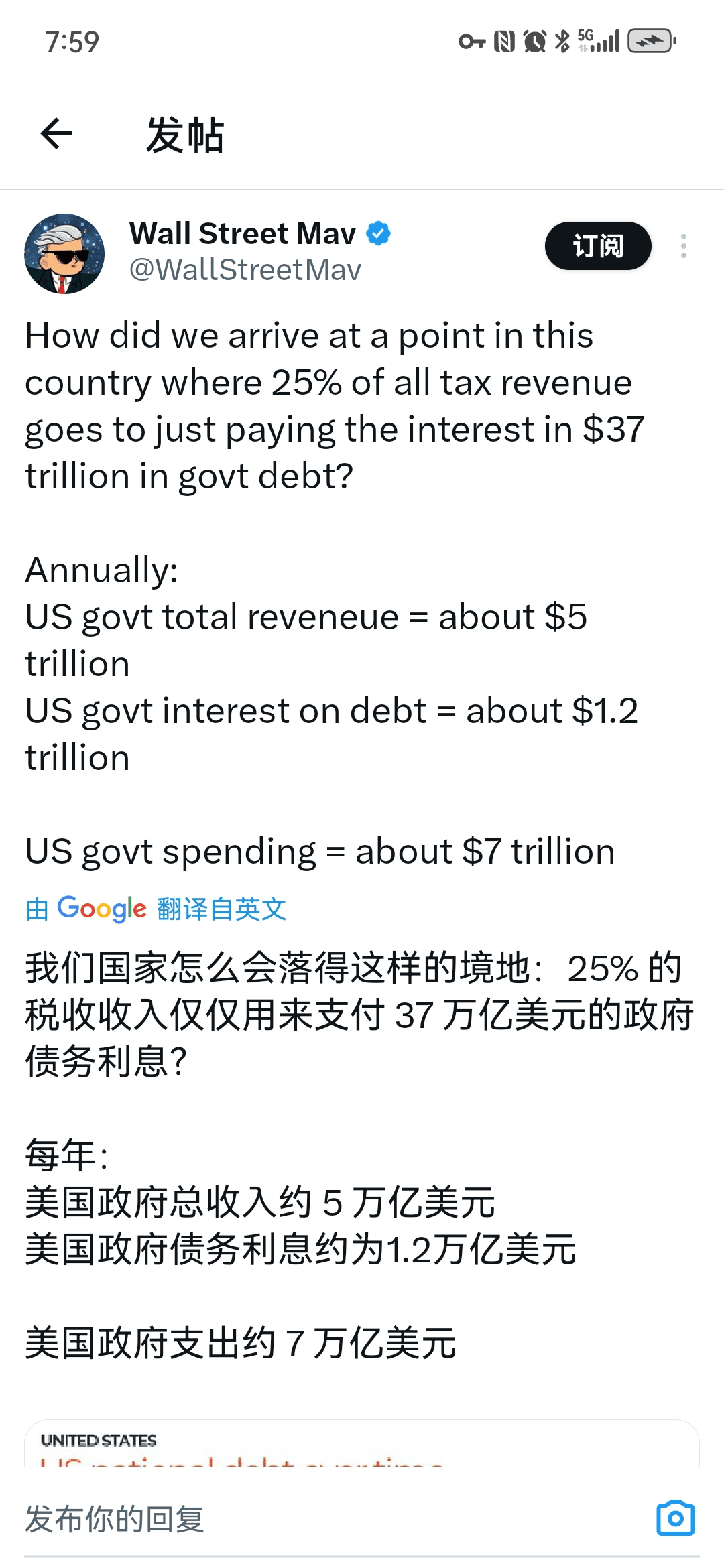Tap the Google 翻译自英文 translation link
Viewport: 724px width, 1568px height.
click(156, 909)
